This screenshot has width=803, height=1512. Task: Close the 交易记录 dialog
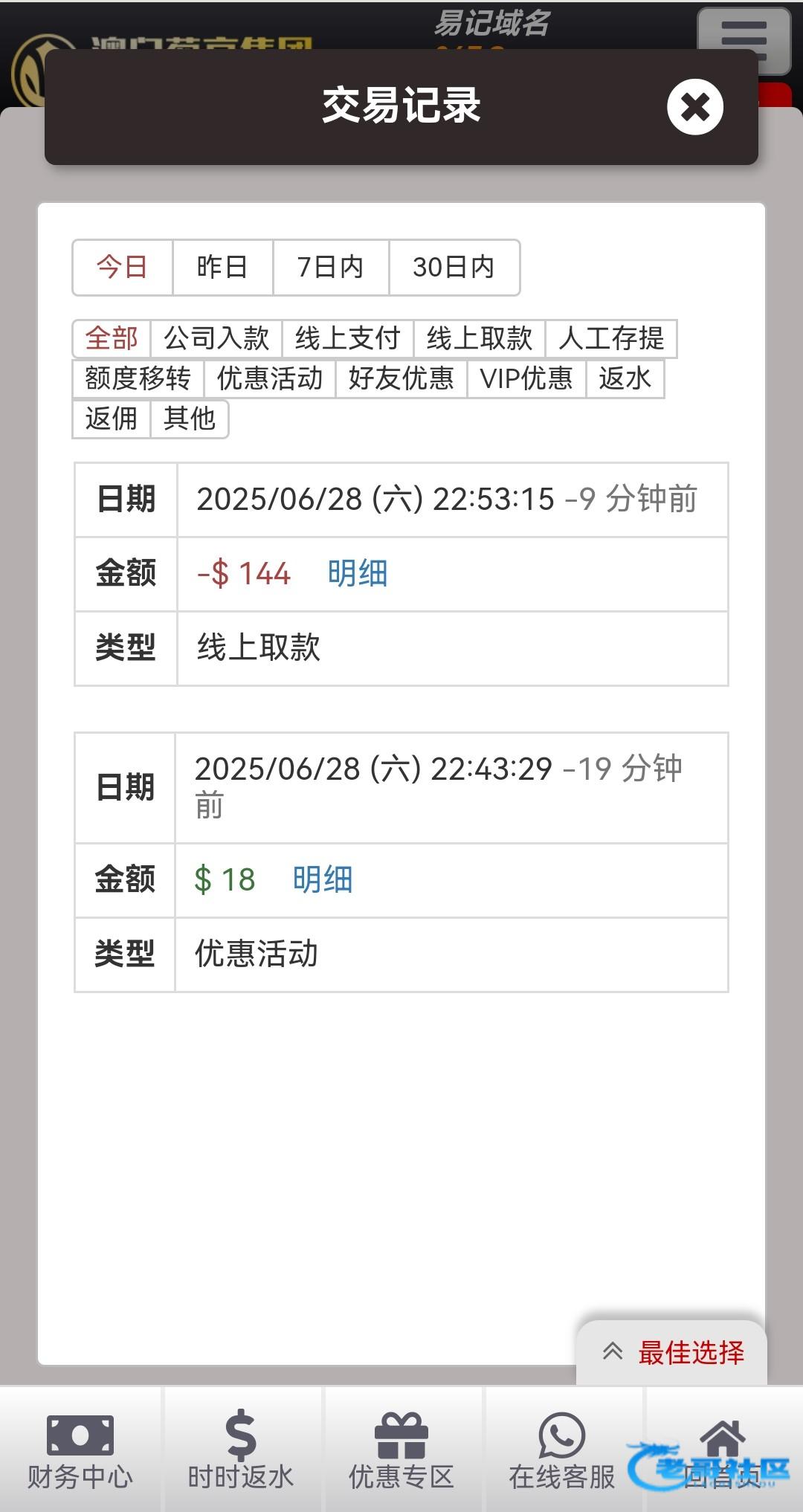pyautogui.click(x=694, y=107)
